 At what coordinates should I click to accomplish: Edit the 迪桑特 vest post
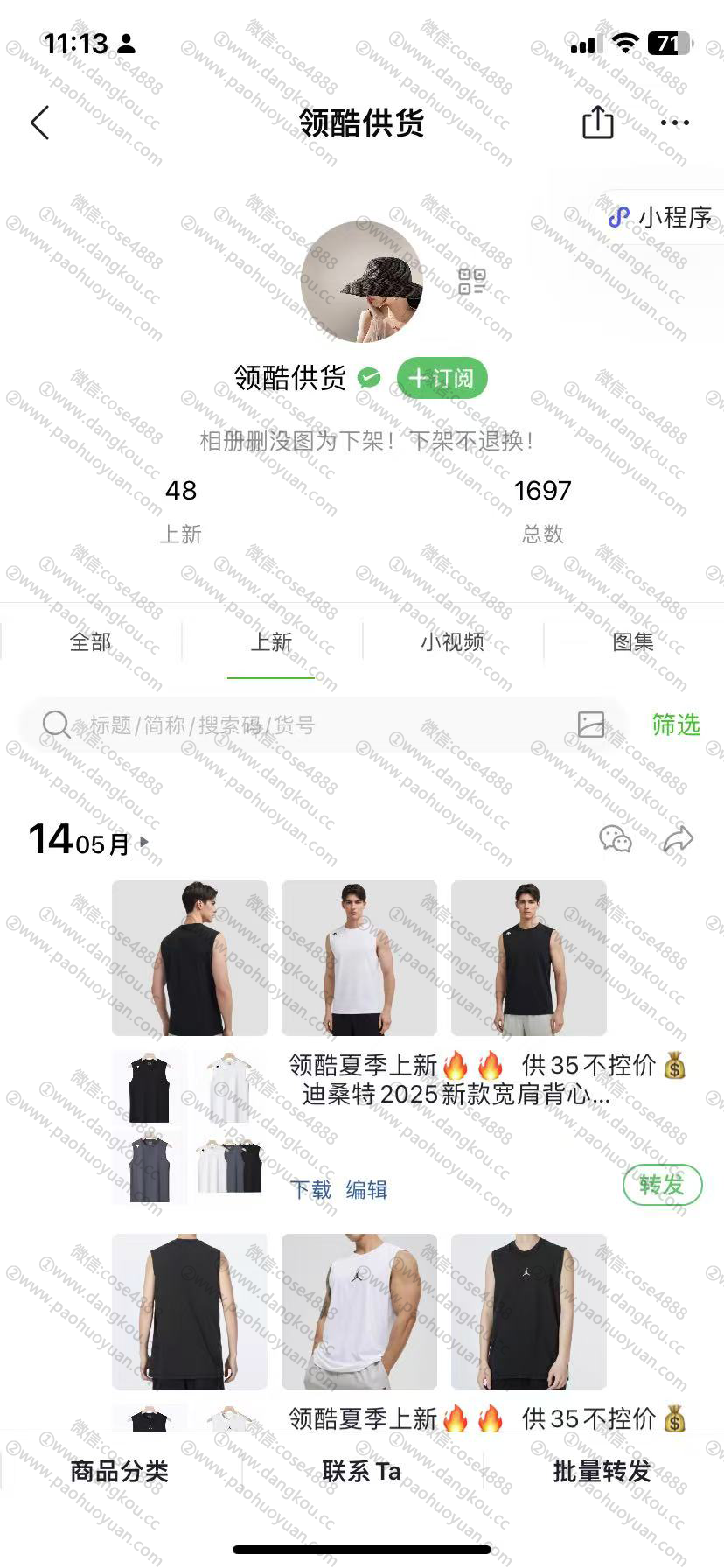[x=366, y=1190]
